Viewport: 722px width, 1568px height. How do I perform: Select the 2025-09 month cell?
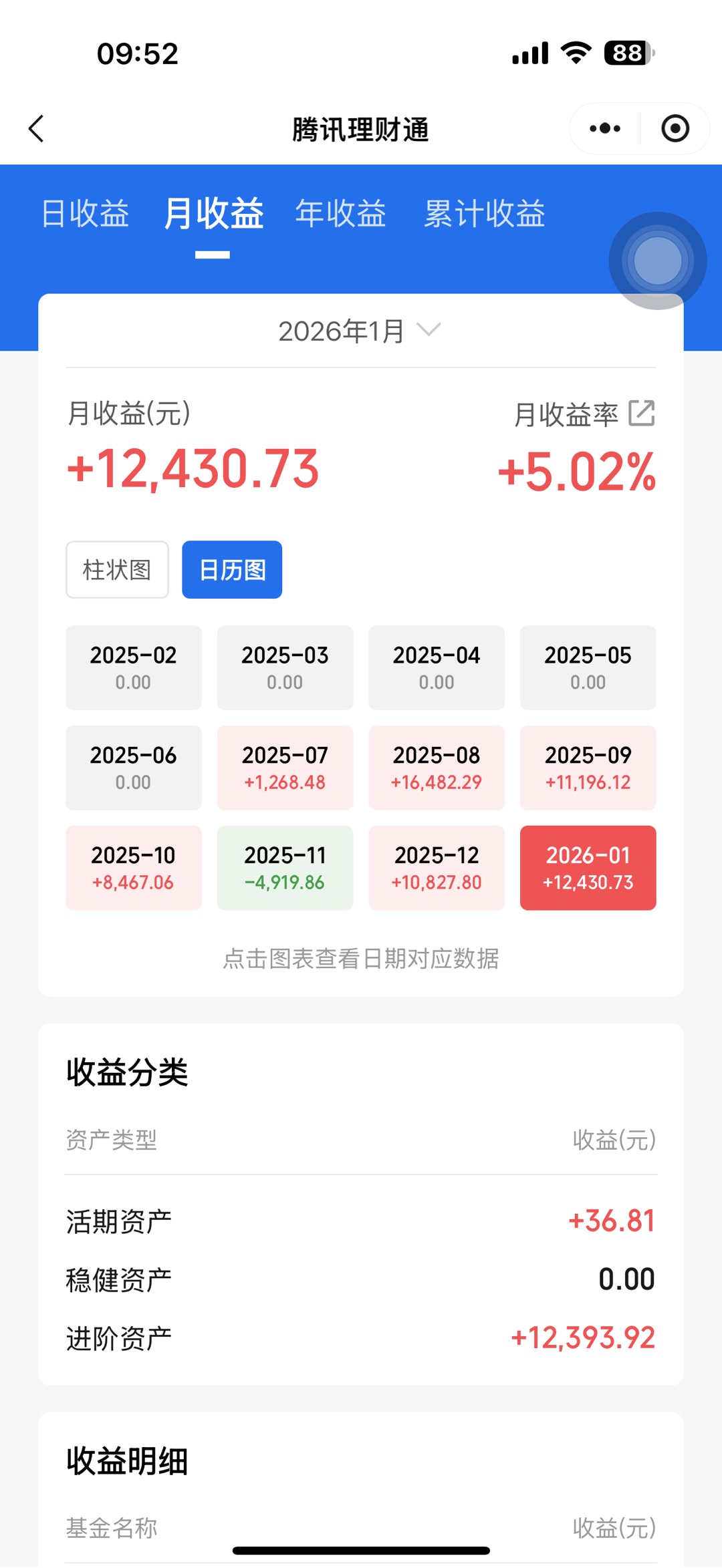point(588,768)
